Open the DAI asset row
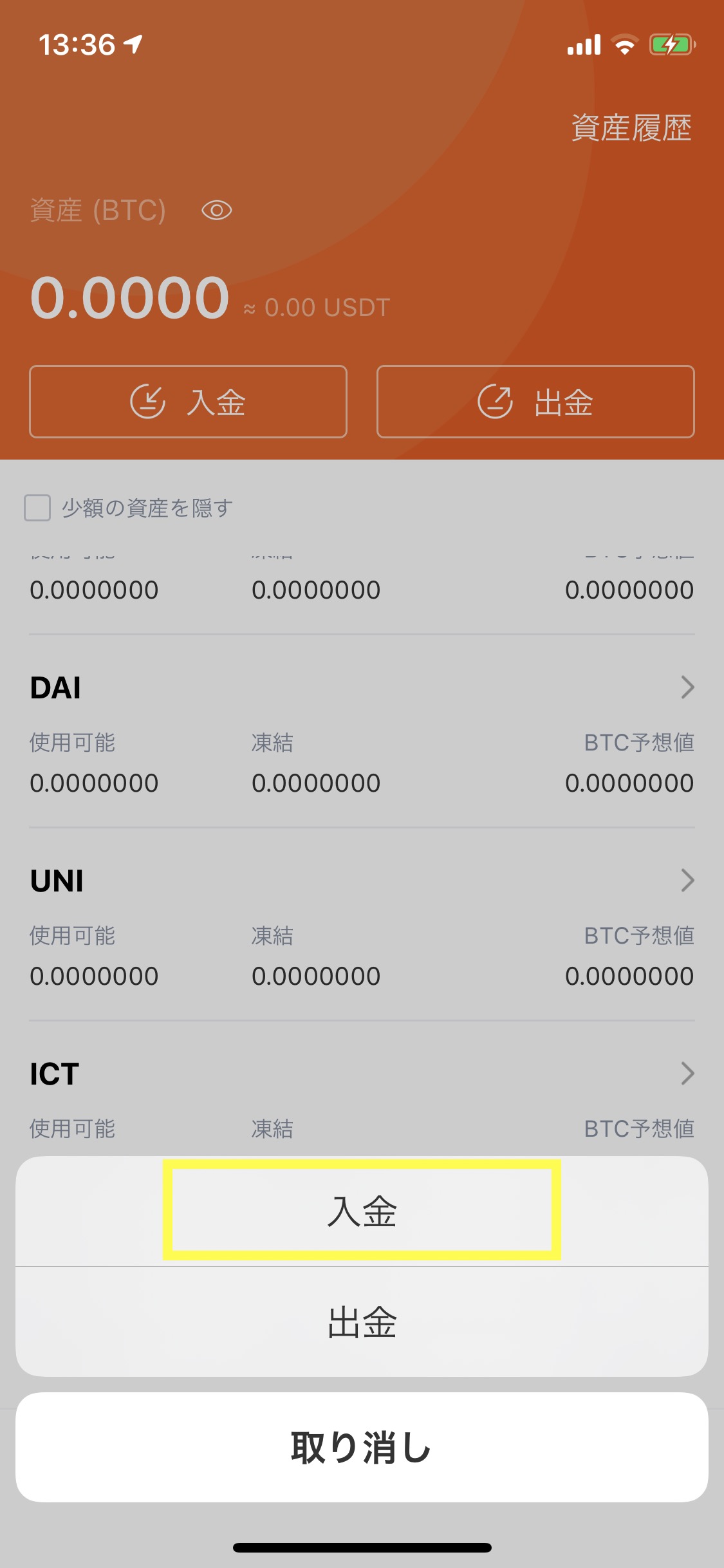 362,687
